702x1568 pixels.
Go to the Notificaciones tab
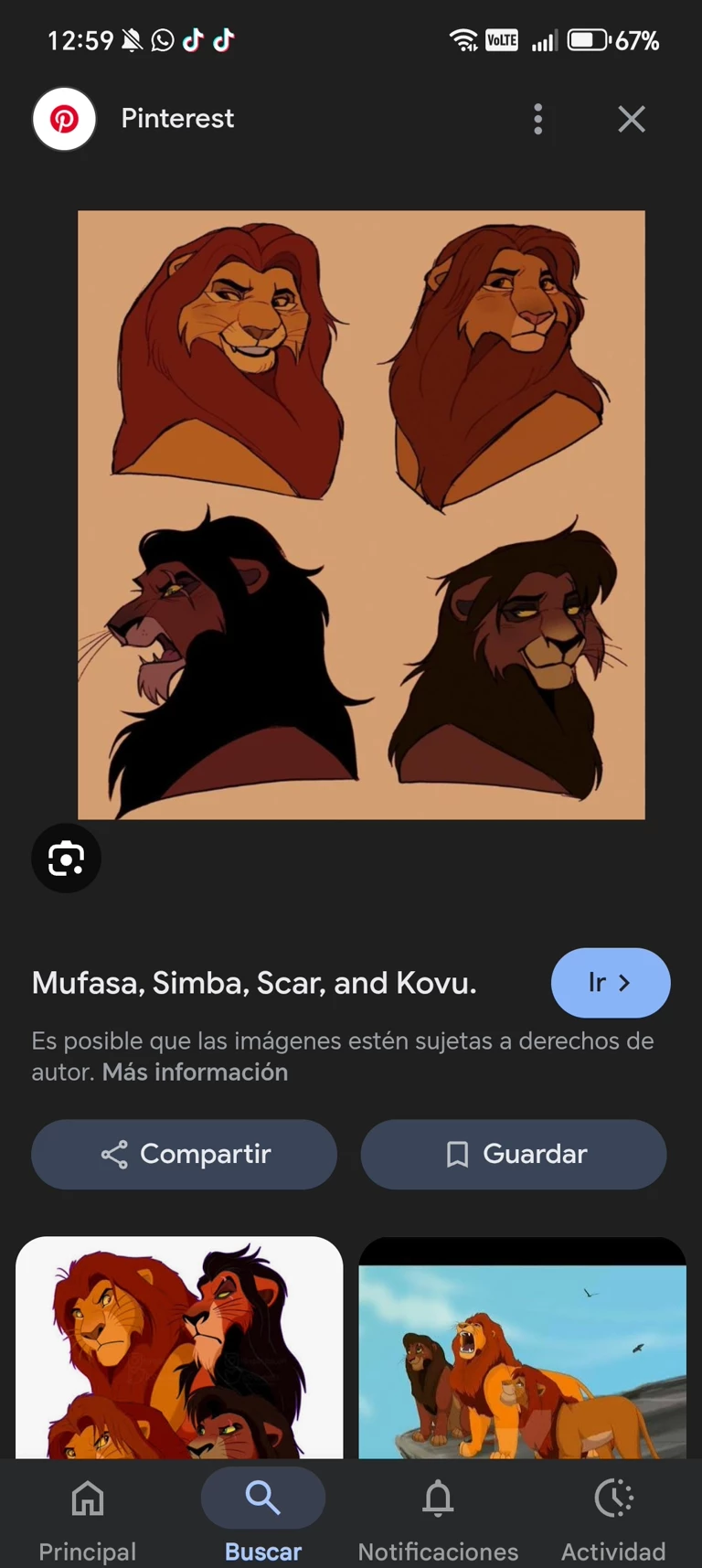point(438,1516)
